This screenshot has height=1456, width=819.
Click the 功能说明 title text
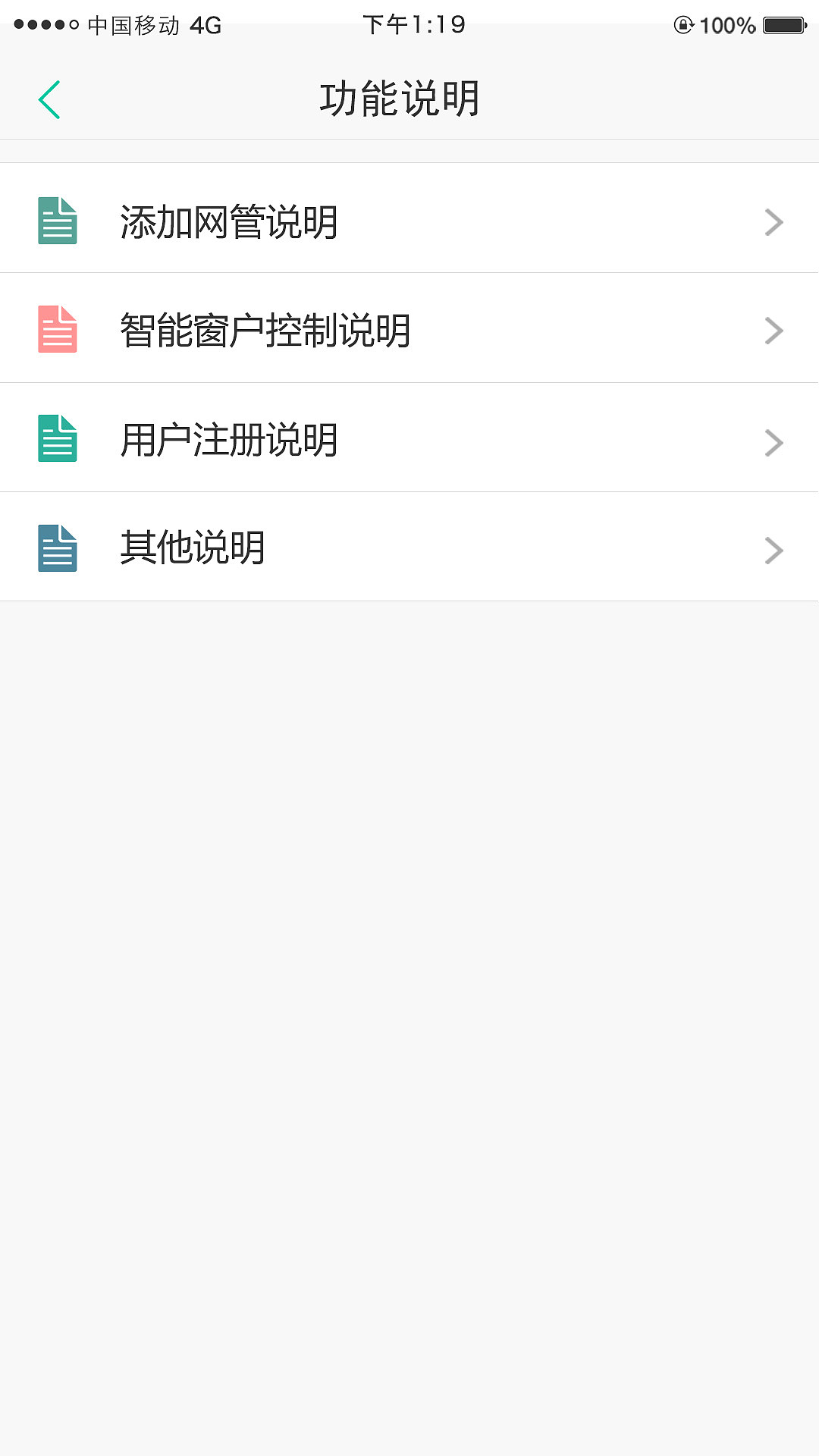[400, 99]
